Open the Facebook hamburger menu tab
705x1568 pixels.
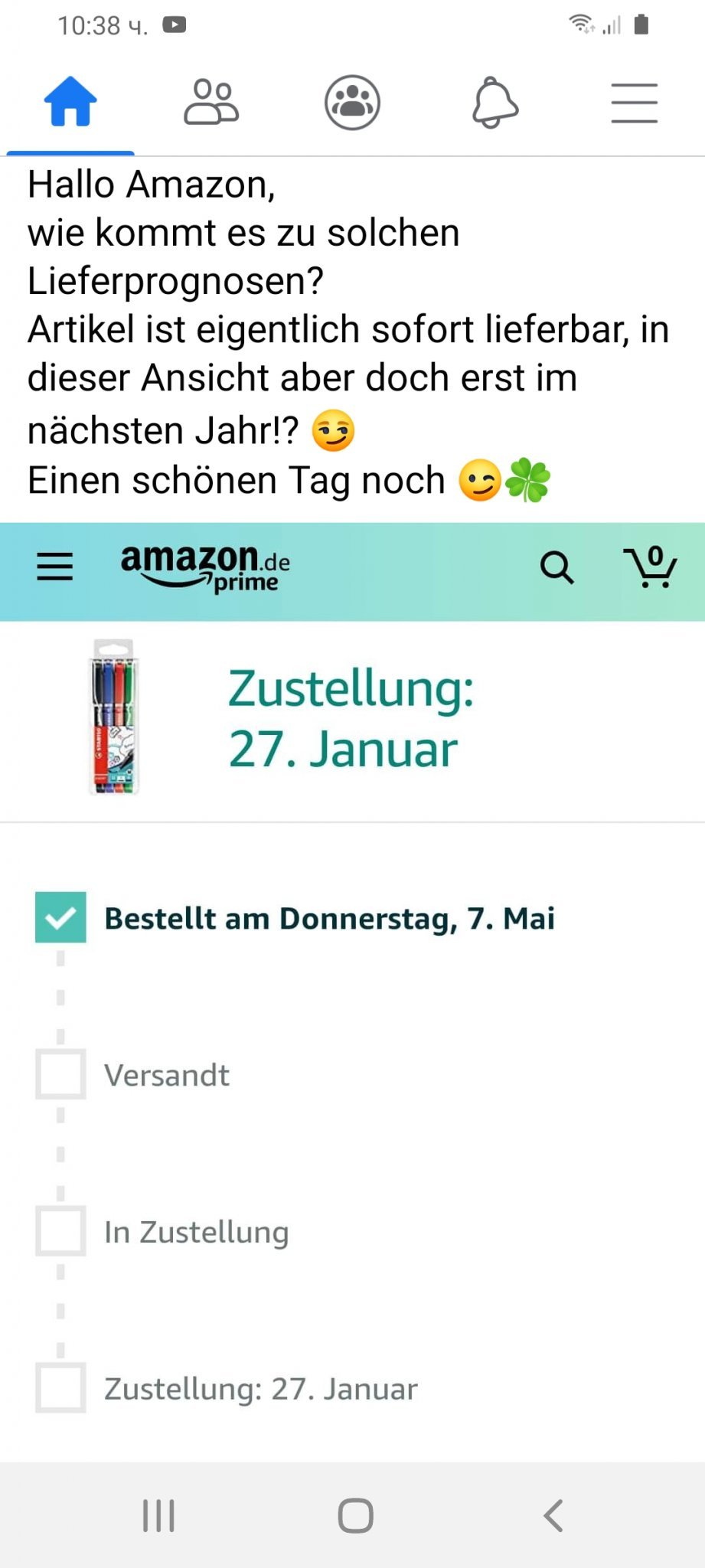click(634, 103)
